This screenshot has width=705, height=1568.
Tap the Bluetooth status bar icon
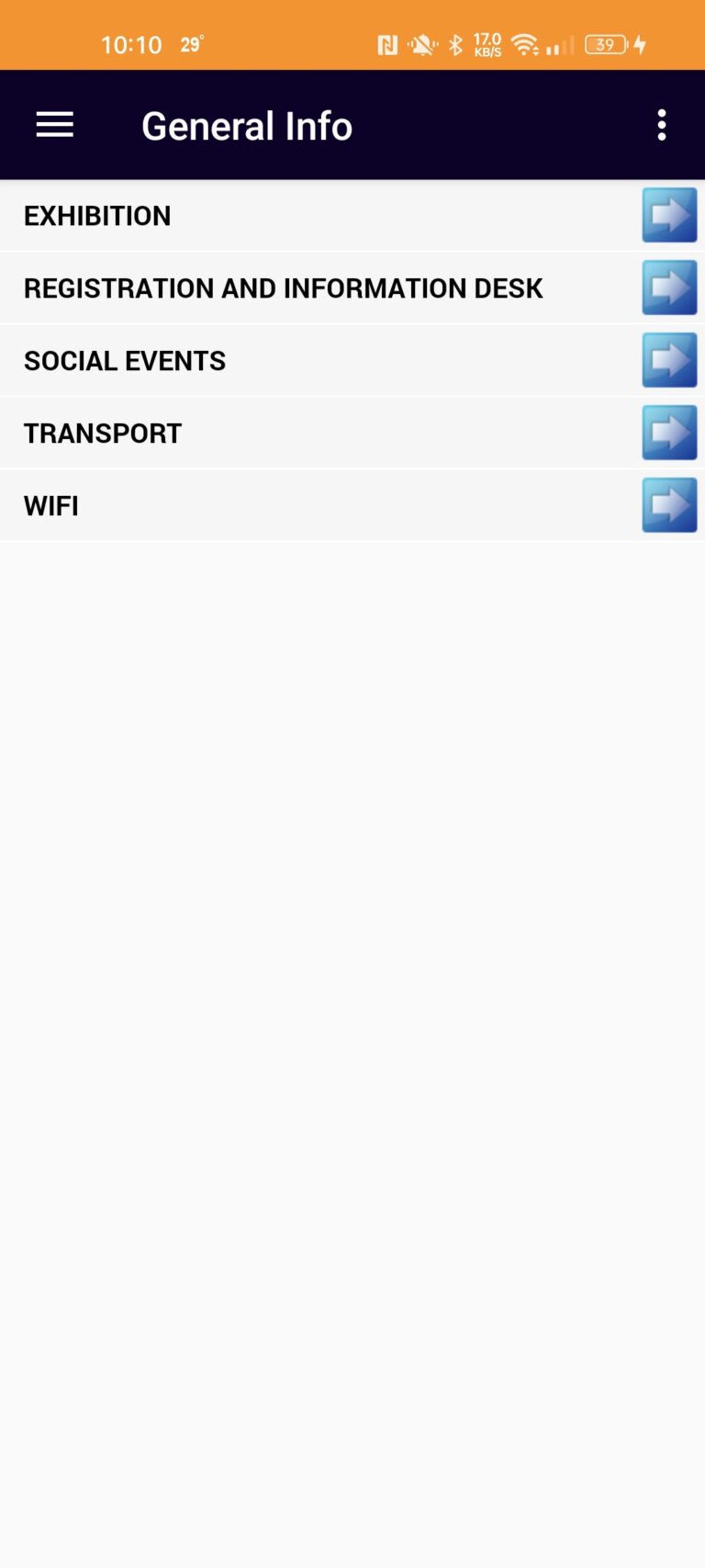pos(455,43)
